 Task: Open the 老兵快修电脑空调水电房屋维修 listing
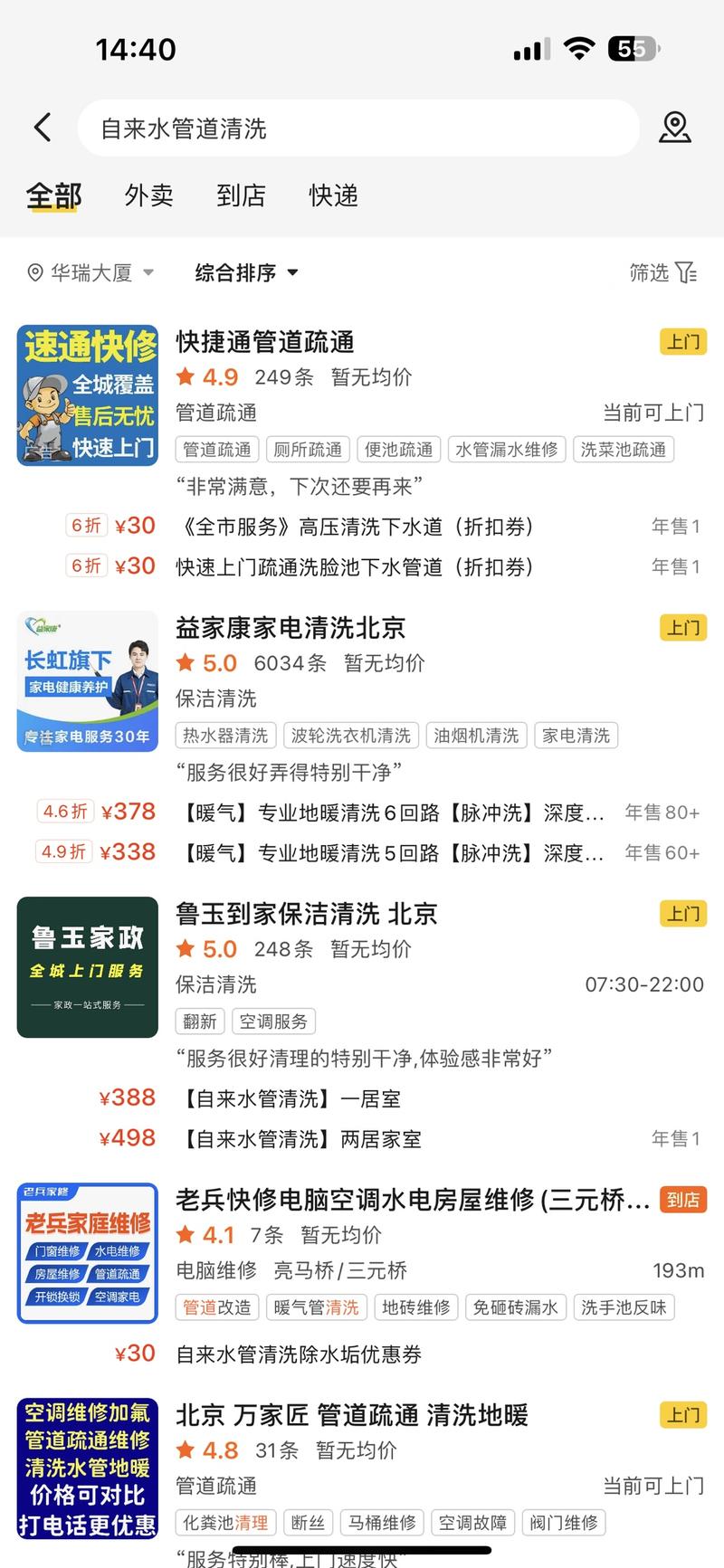(412, 1200)
